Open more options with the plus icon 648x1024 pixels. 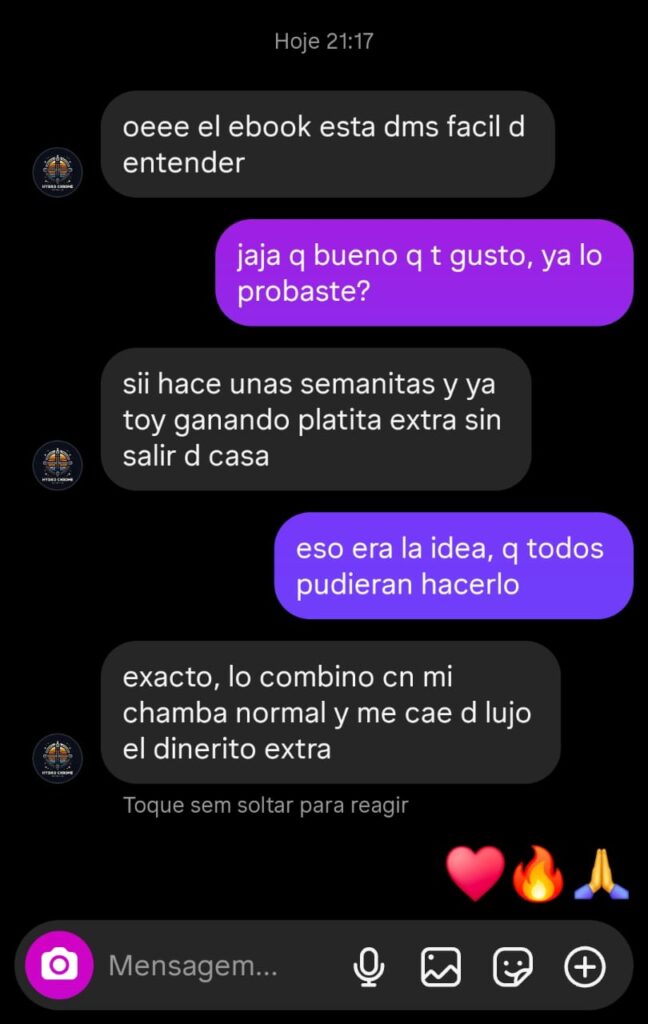tap(585, 966)
